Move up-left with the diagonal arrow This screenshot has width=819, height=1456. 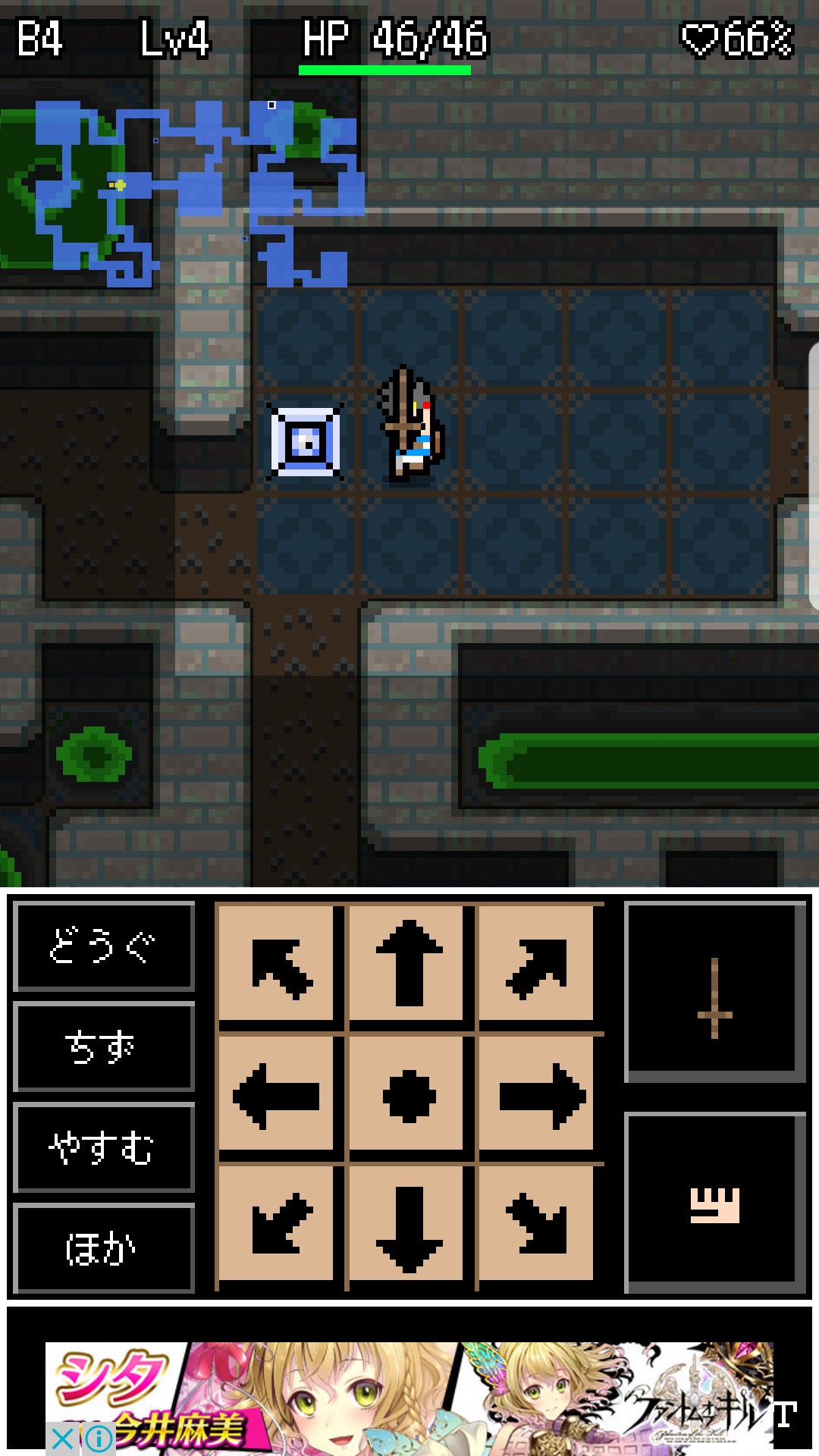pos(277,963)
